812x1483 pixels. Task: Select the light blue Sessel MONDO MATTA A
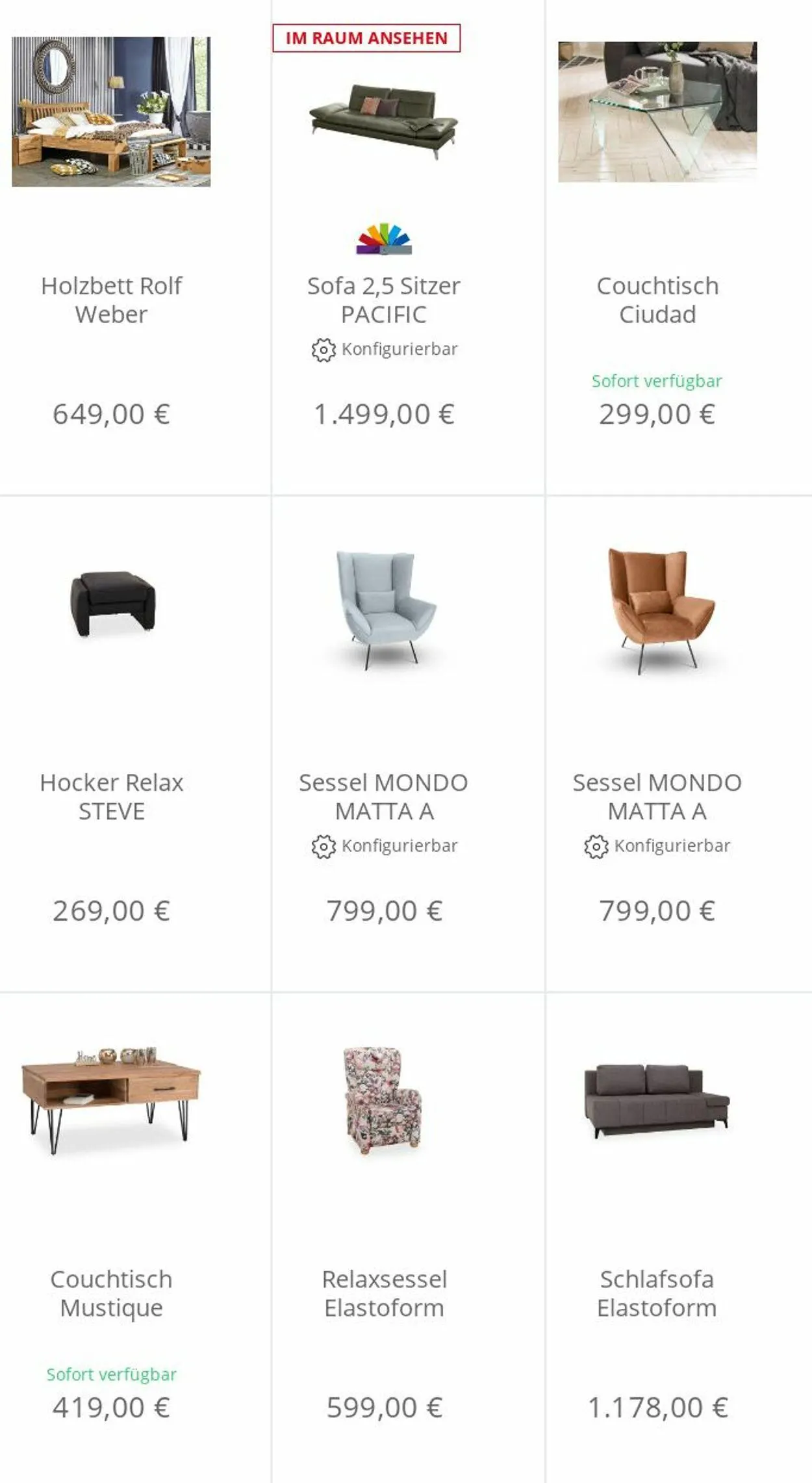pos(383,796)
